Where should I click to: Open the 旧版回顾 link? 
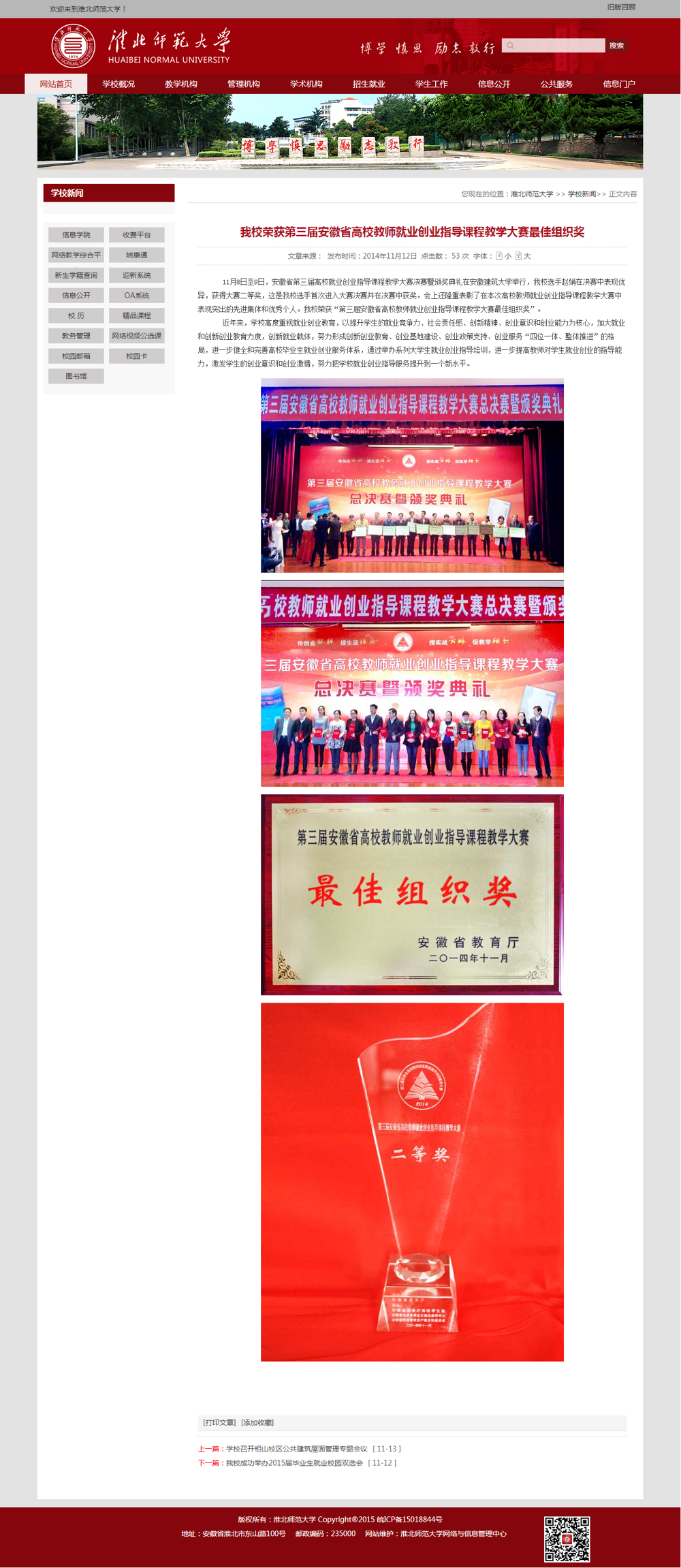(x=621, y=7)
